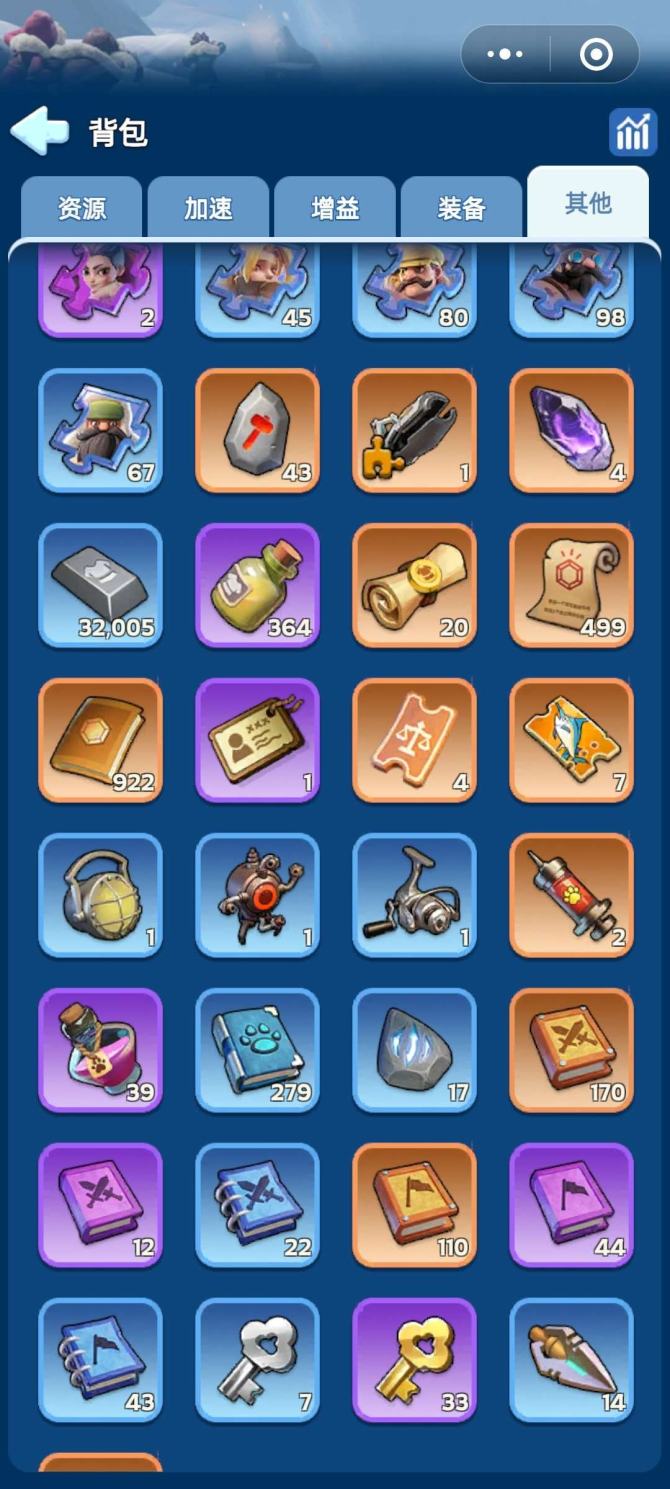
Task: Switch to the 加速 tab
Action: [x=208, y=207]
